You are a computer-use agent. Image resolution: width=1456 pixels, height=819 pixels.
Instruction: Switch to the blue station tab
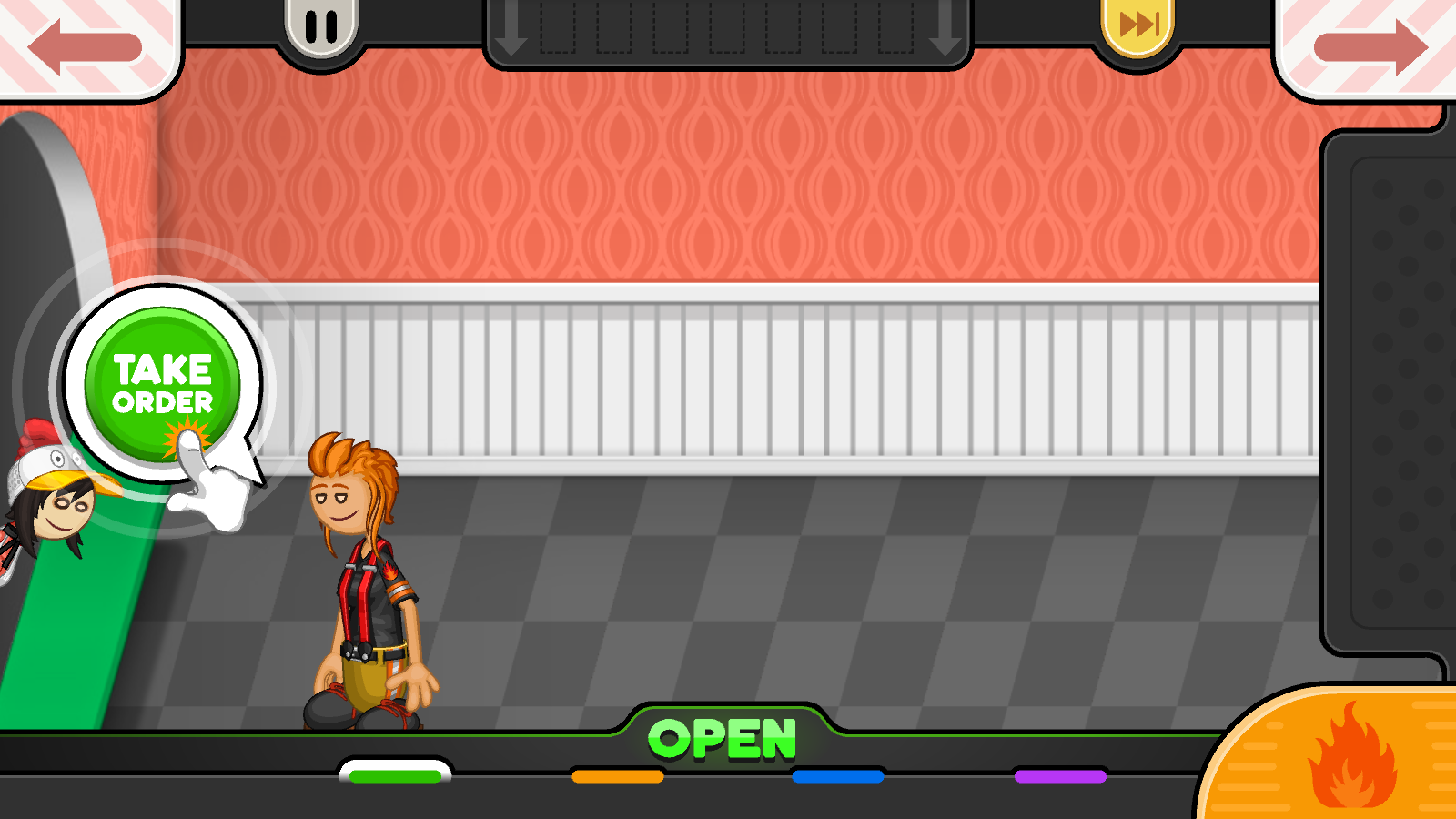(838, 776)
